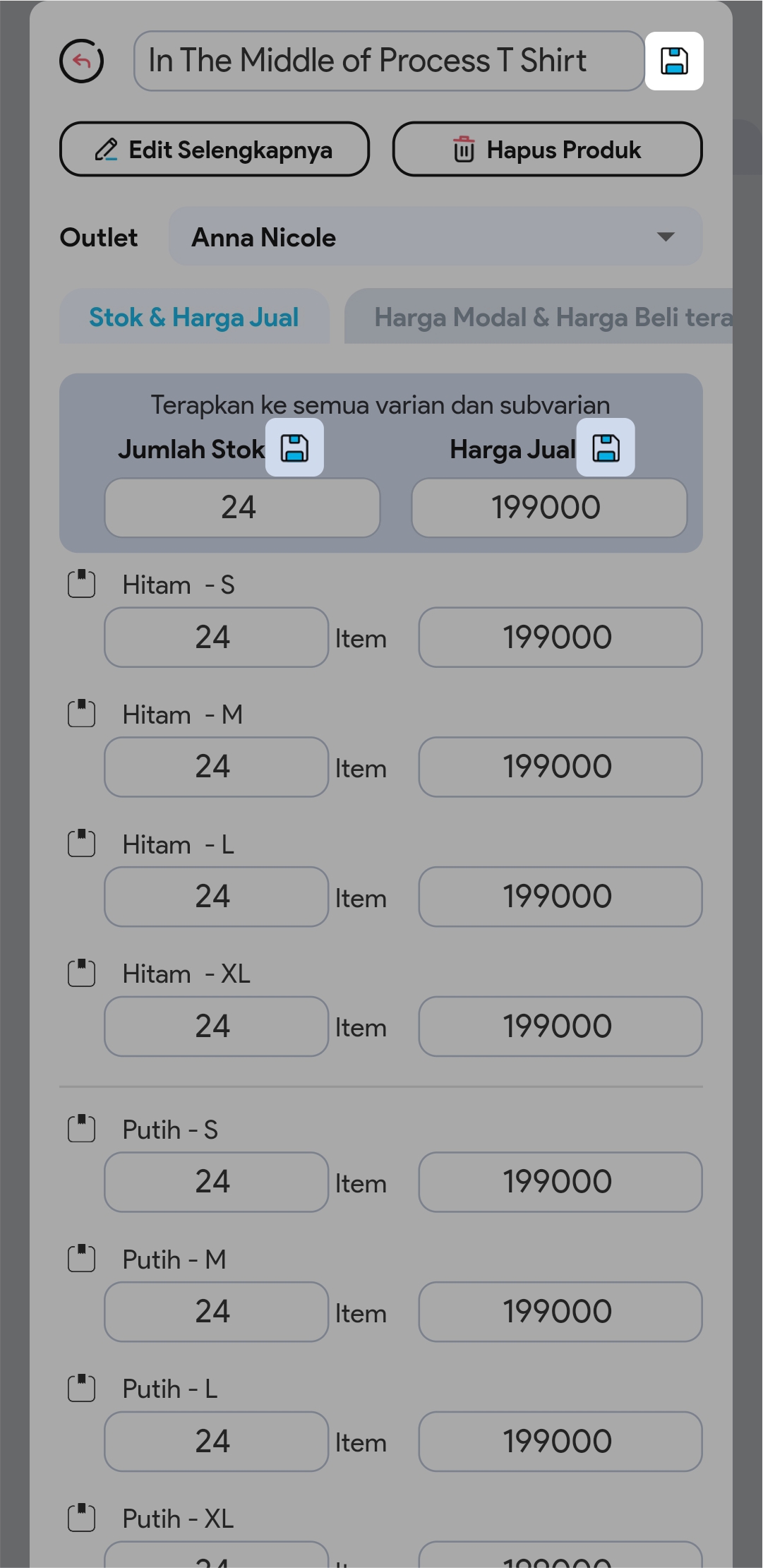Edit the bulk Jumlah Stok field
The image size is (763, 1568).
coord(242,508)
